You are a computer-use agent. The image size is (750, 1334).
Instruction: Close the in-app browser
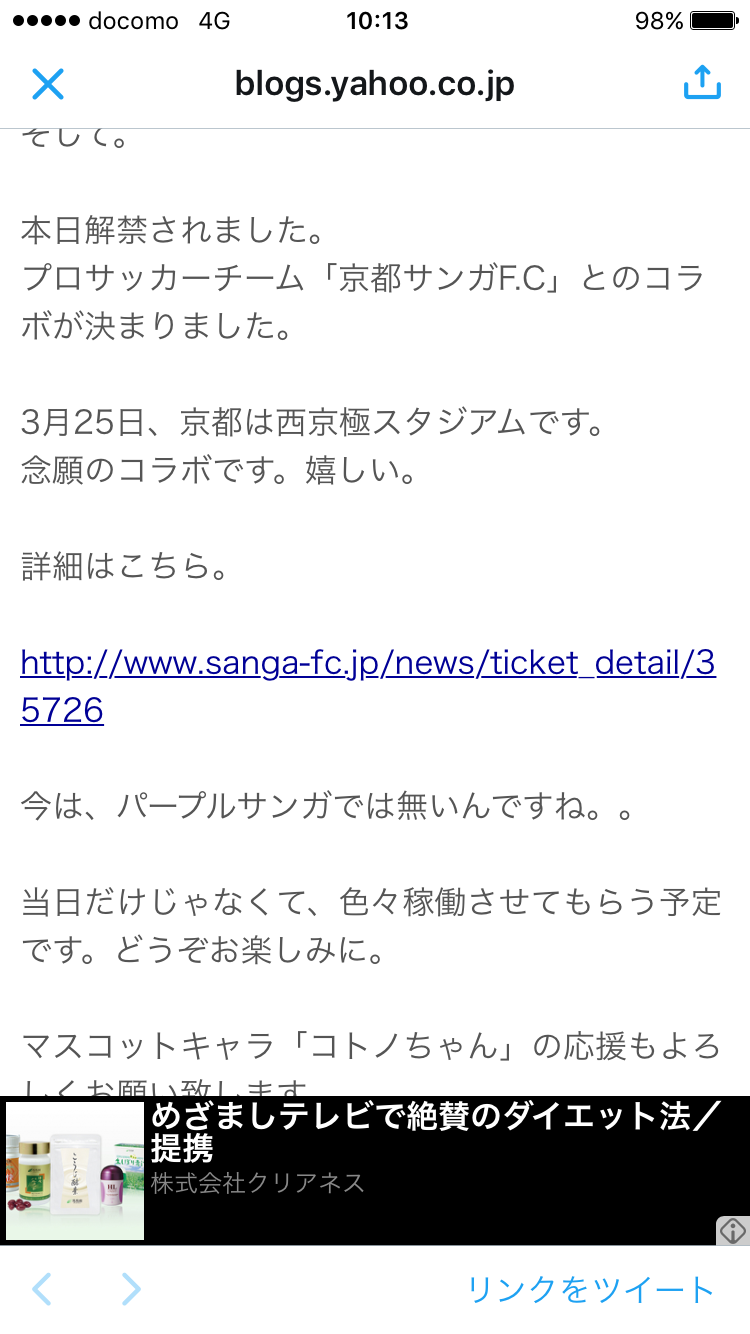point(47,84)
